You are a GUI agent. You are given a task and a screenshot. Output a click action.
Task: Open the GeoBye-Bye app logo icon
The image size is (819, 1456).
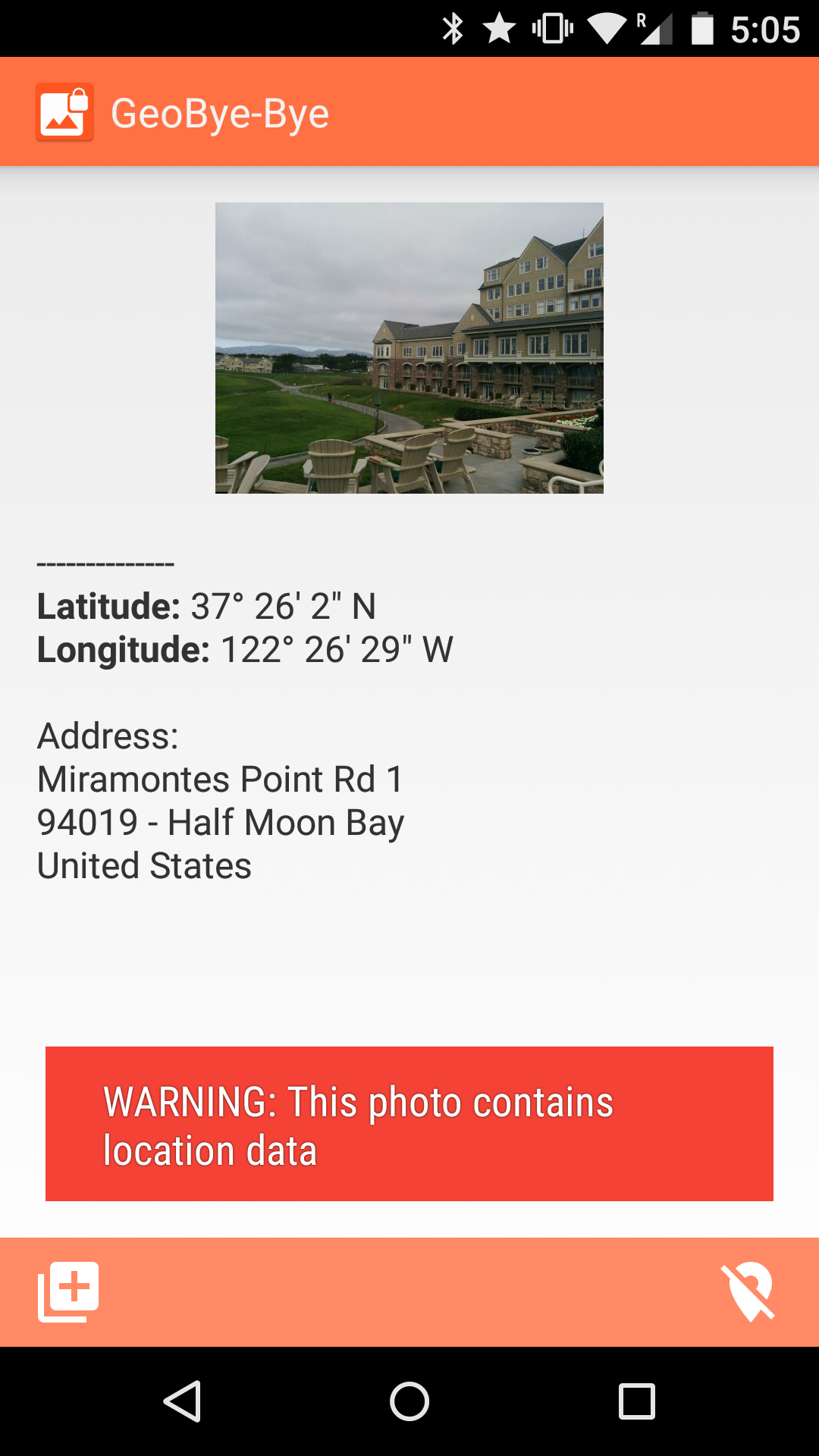[x=64, y=111]
